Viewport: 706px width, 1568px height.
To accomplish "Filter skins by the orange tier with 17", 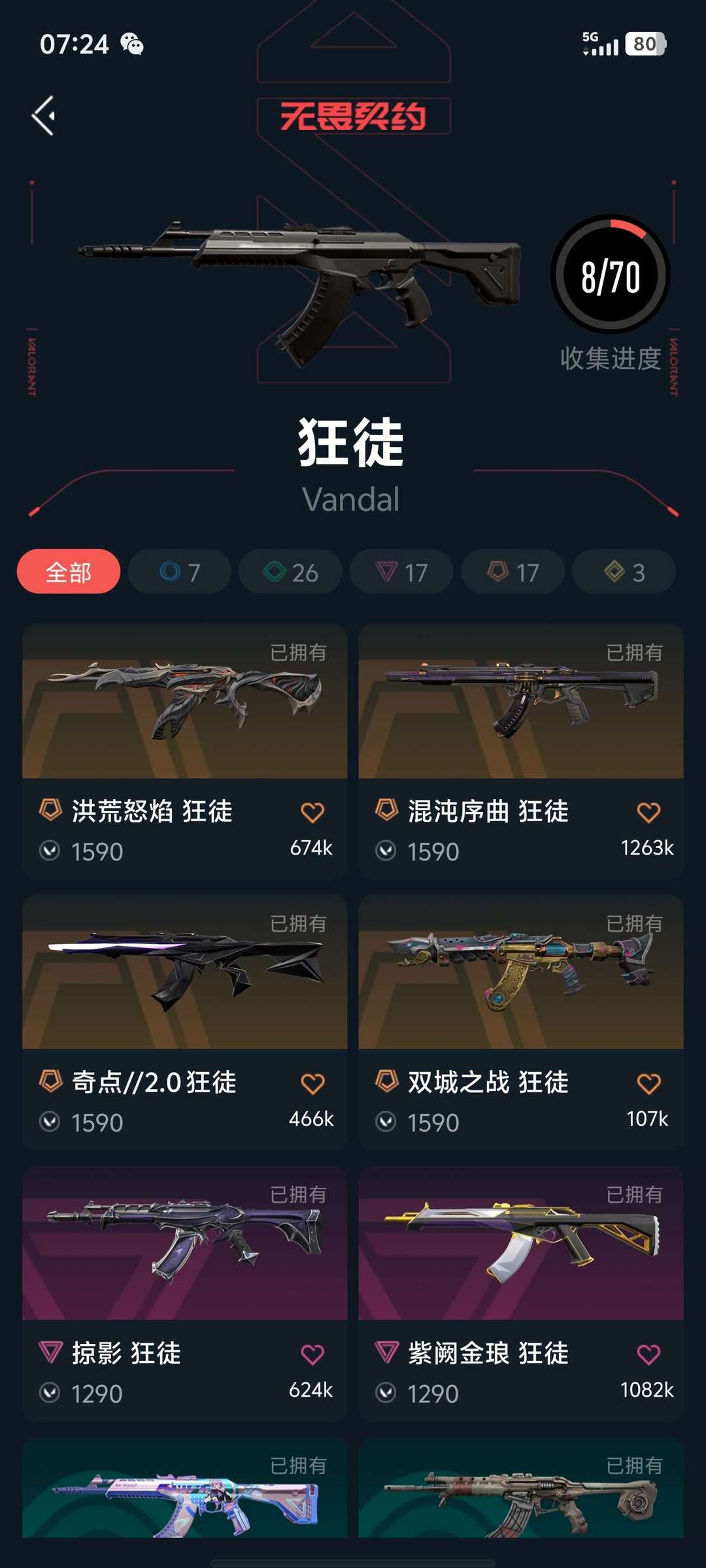I will coord(513,572).
